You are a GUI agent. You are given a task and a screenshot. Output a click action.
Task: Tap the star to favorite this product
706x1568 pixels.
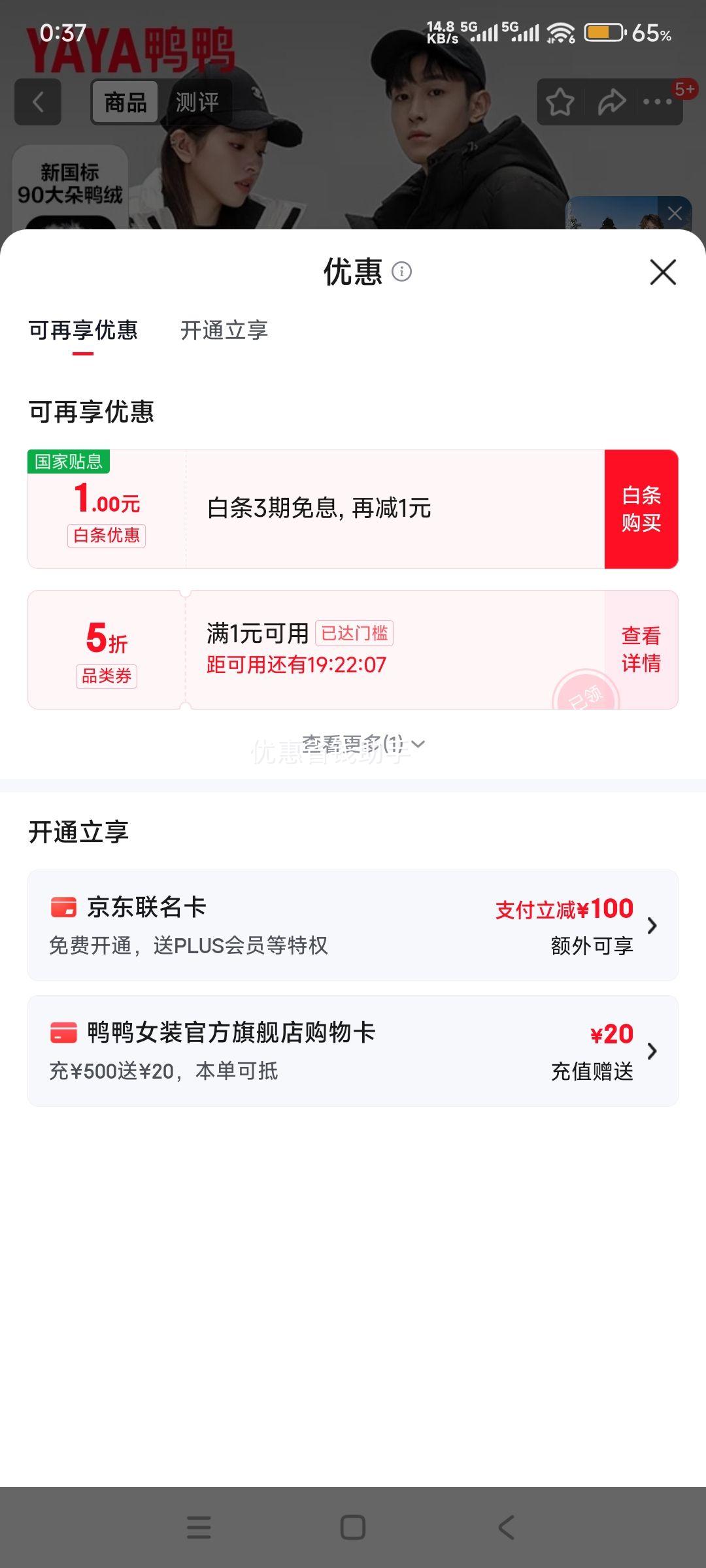pyautogui.click(x=559, y=103)
